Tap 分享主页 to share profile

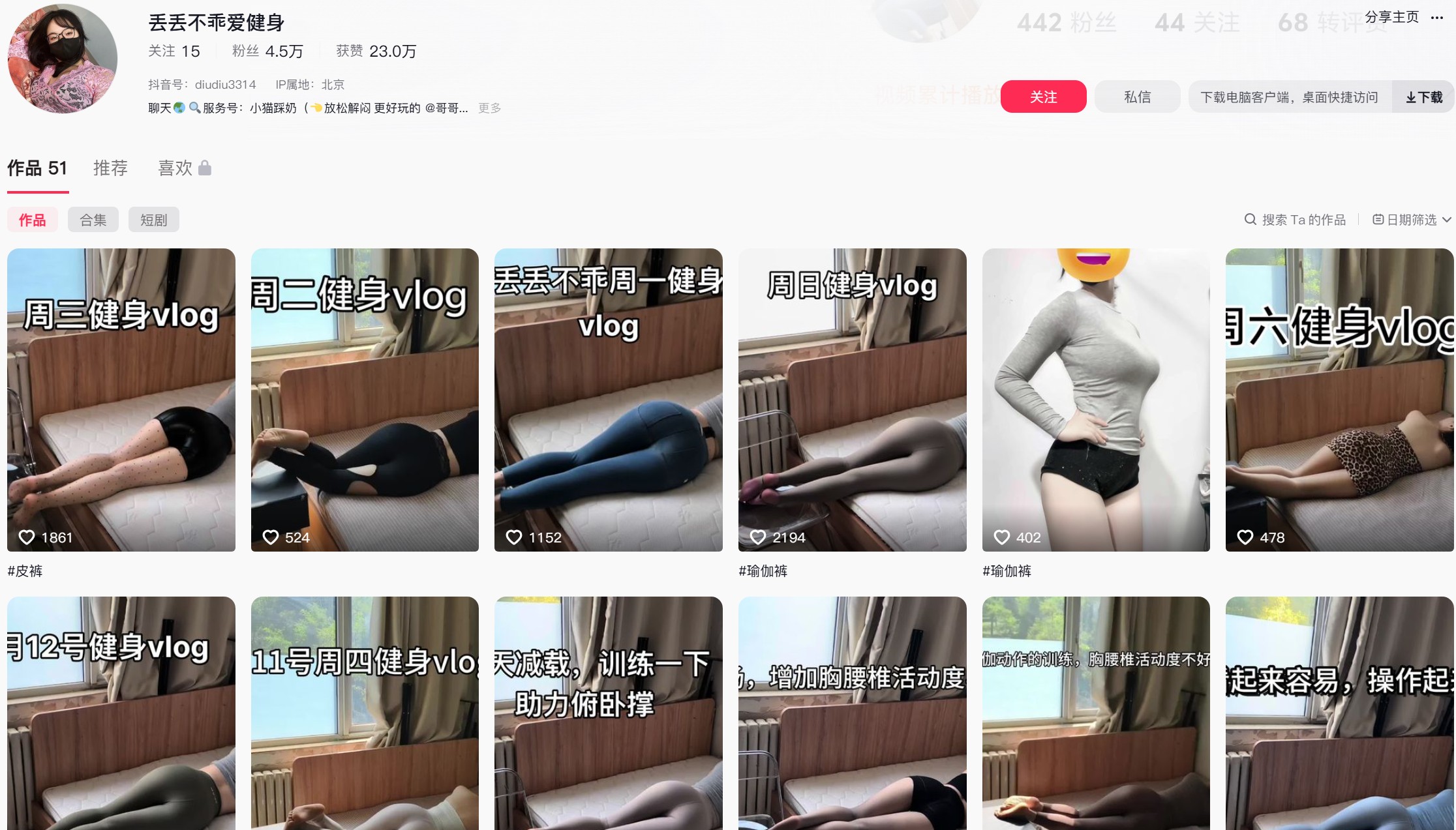point(1391,18)
